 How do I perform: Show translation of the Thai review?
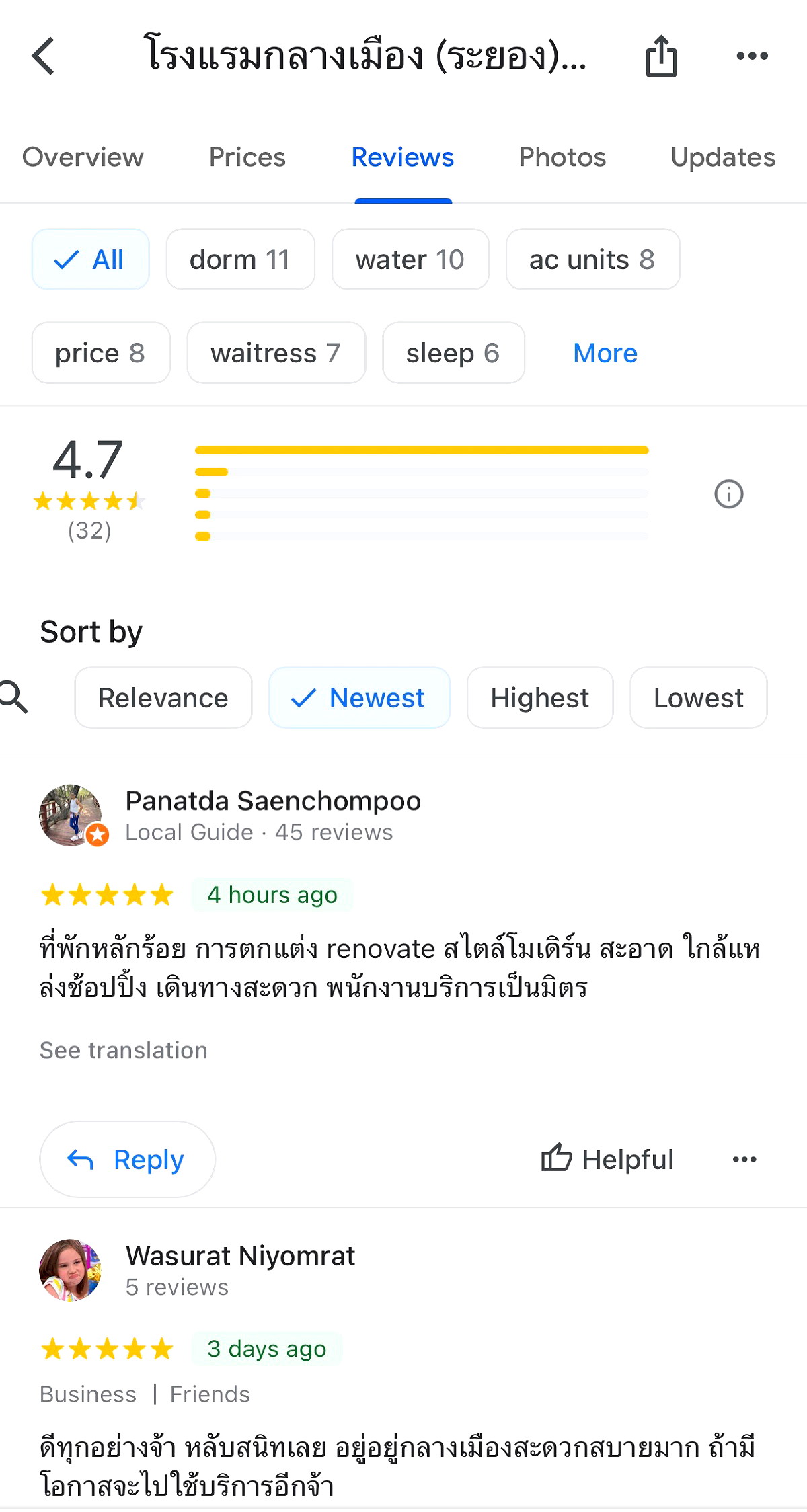click(x=122, y=1049)
